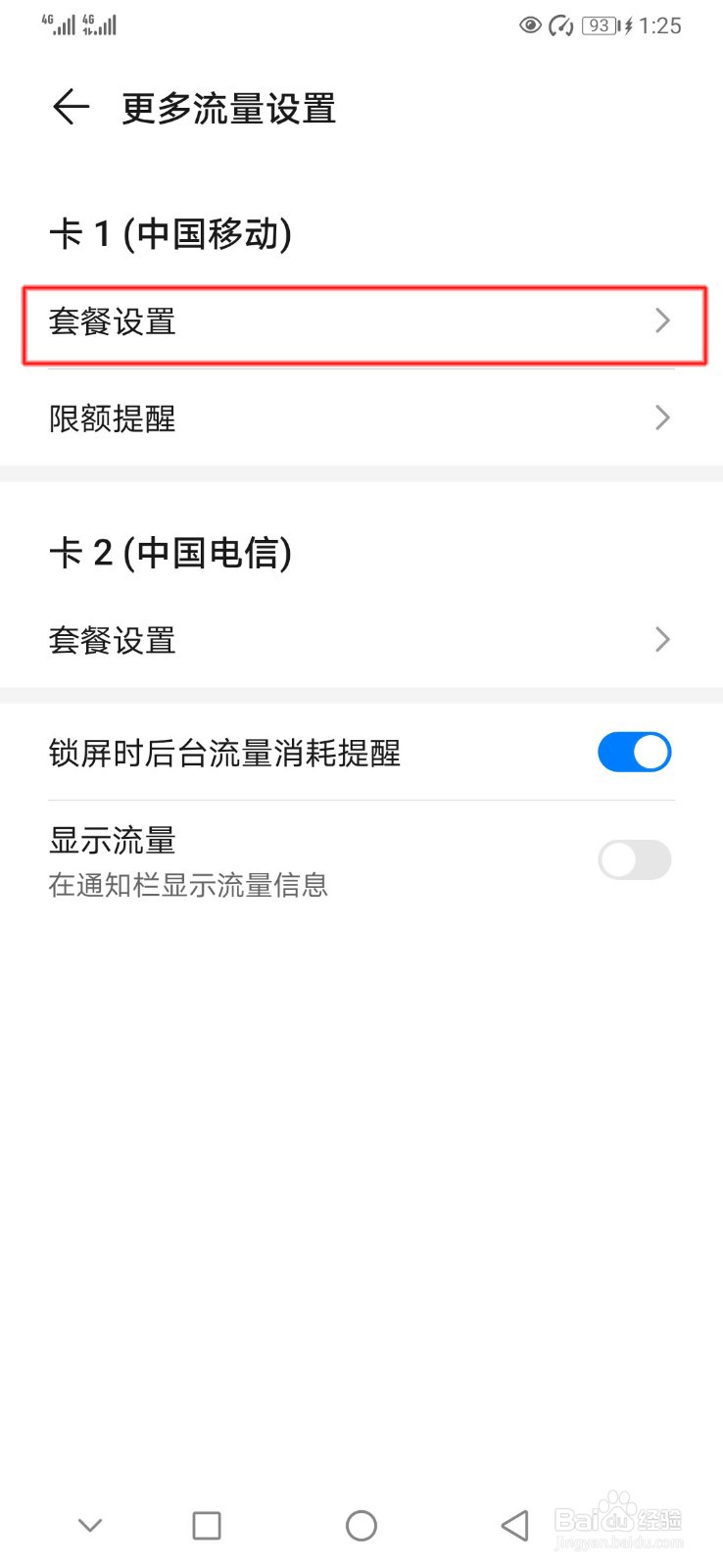
Task: Collapse notification shade using the downward chevron
Action: click(x=89, y=1525)
